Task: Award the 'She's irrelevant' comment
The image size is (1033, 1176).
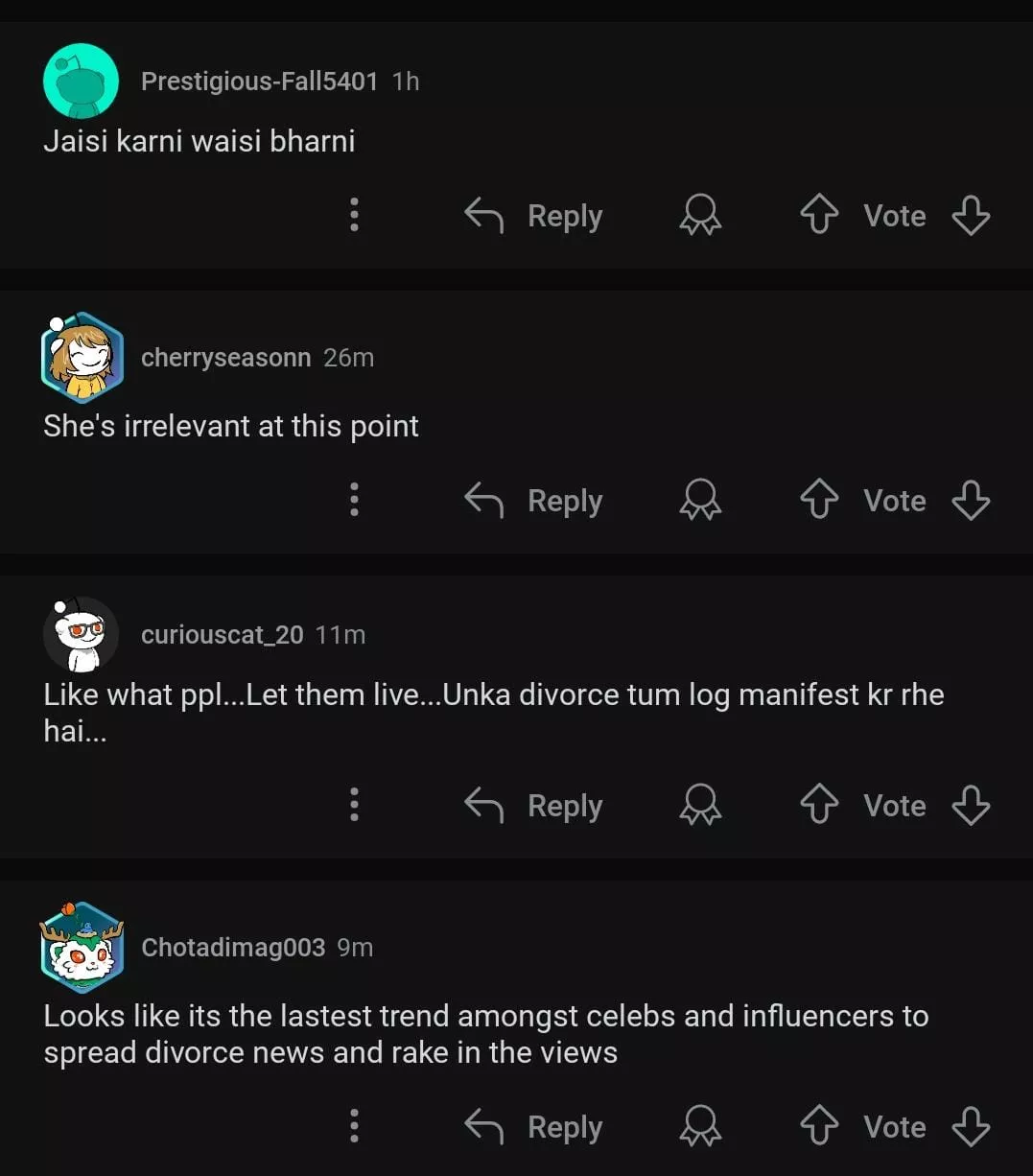Action: point(700,500)
